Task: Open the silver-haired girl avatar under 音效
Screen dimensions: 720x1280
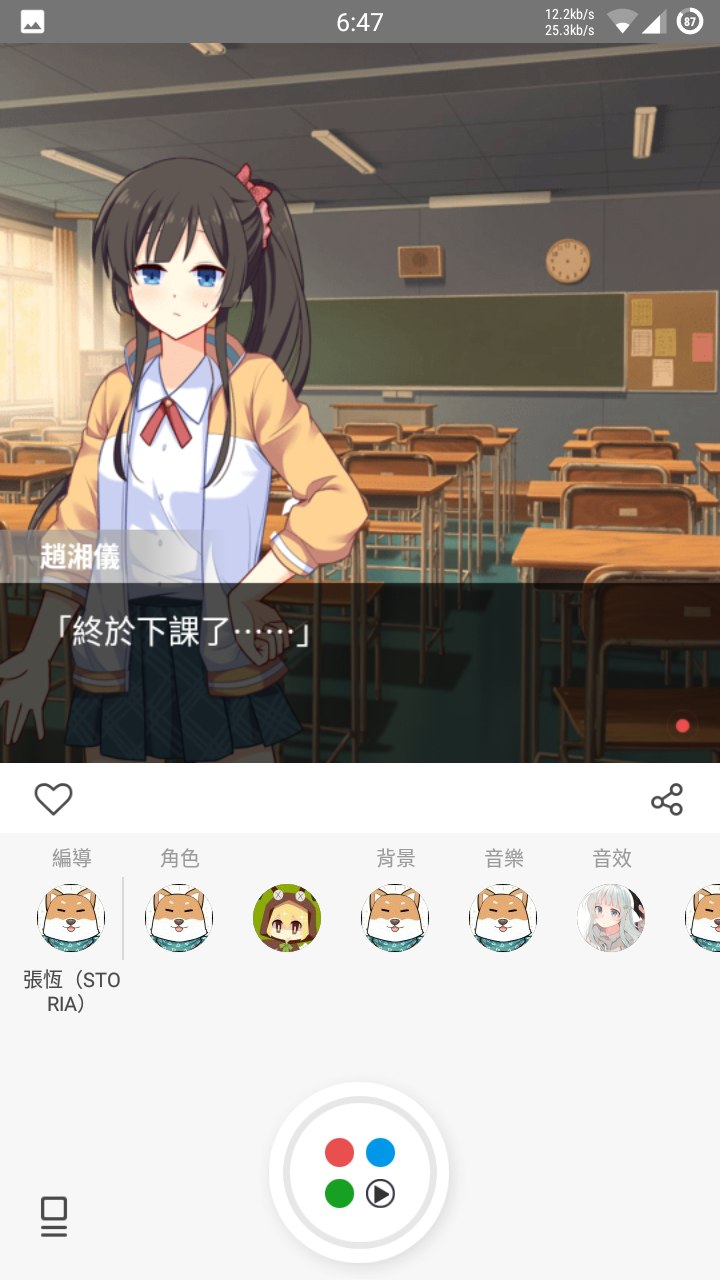Action: (x=611, y=918)
